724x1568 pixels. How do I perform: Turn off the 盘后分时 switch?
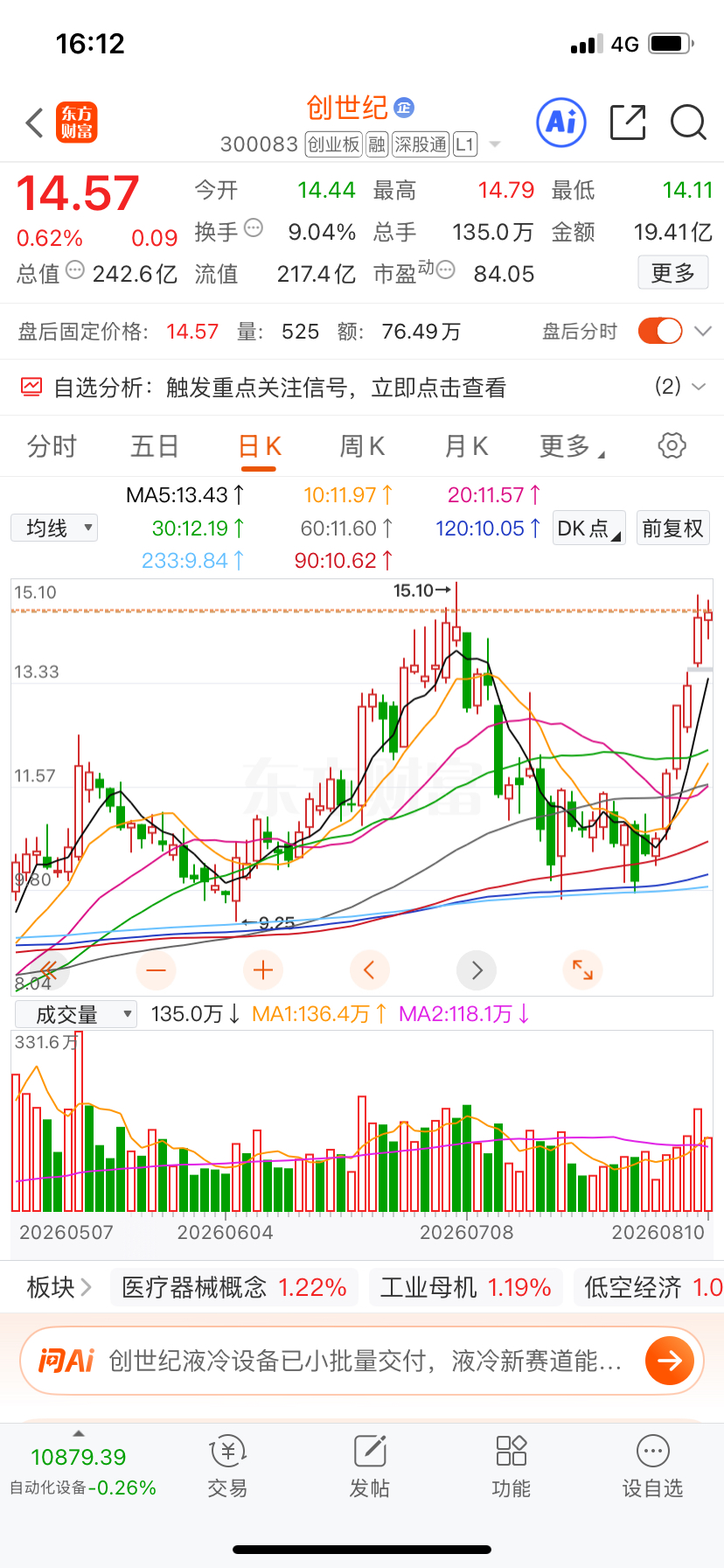pyautogui.click(x=660, y=331)
